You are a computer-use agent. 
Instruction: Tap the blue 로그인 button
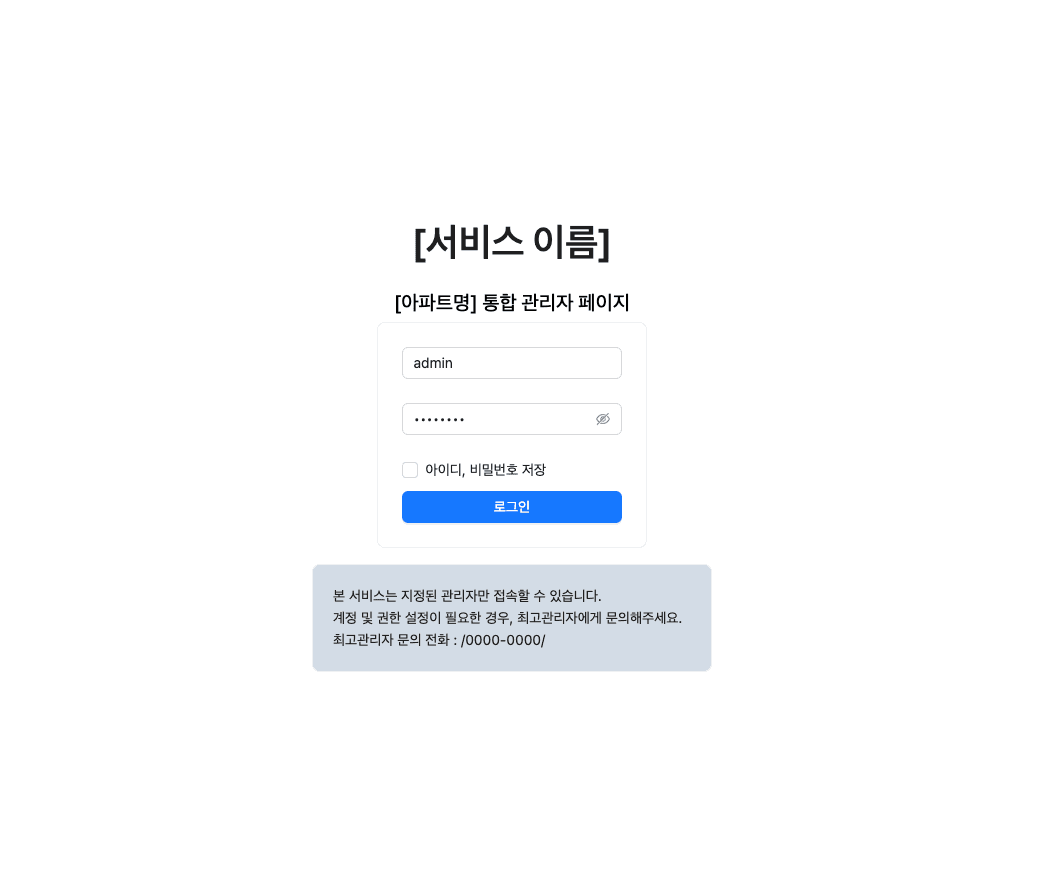click(x=511, y=507)
